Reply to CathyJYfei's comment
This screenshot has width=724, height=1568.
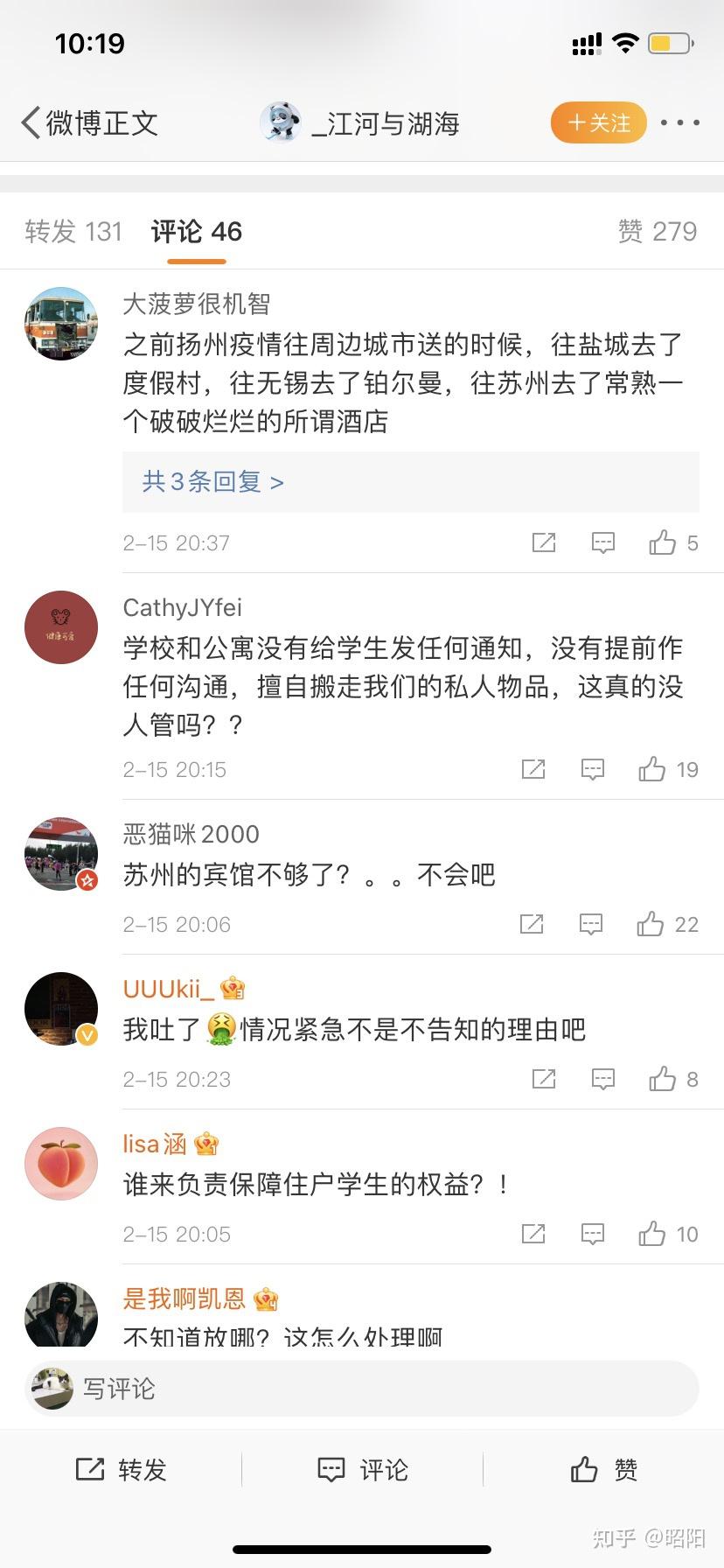coord(593,770)
